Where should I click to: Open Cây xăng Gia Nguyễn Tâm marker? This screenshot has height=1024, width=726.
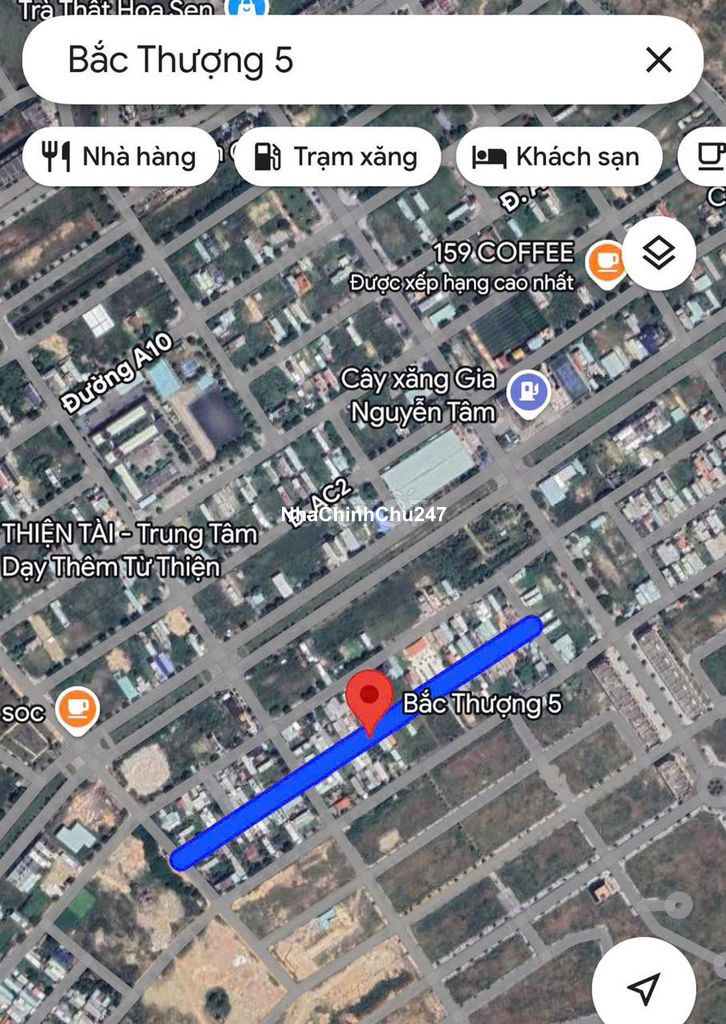tap(528, 391)
